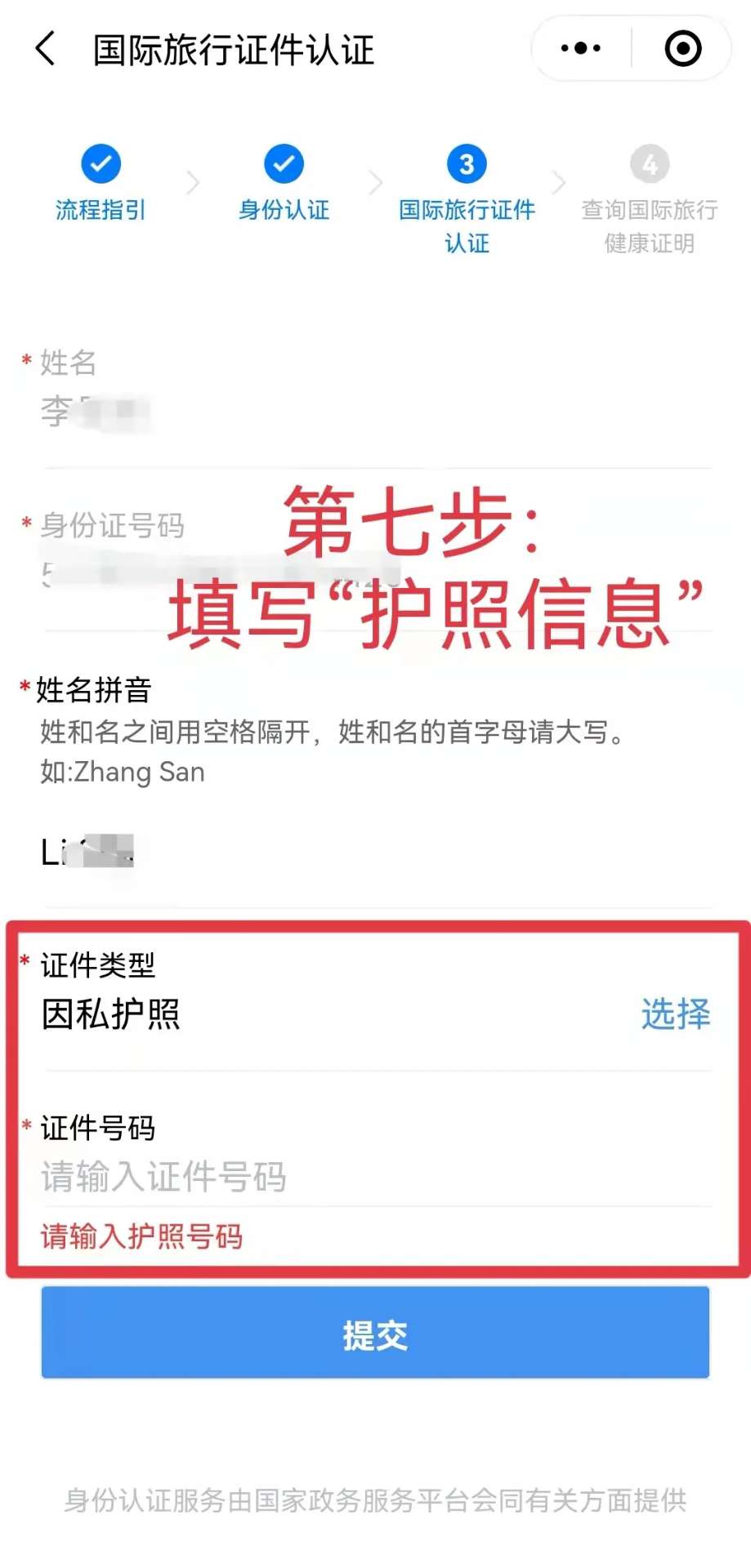Go back from 国际旅行证件认证 page
The height and width of the screenshot is (1568, 751).
pos(47,49)
